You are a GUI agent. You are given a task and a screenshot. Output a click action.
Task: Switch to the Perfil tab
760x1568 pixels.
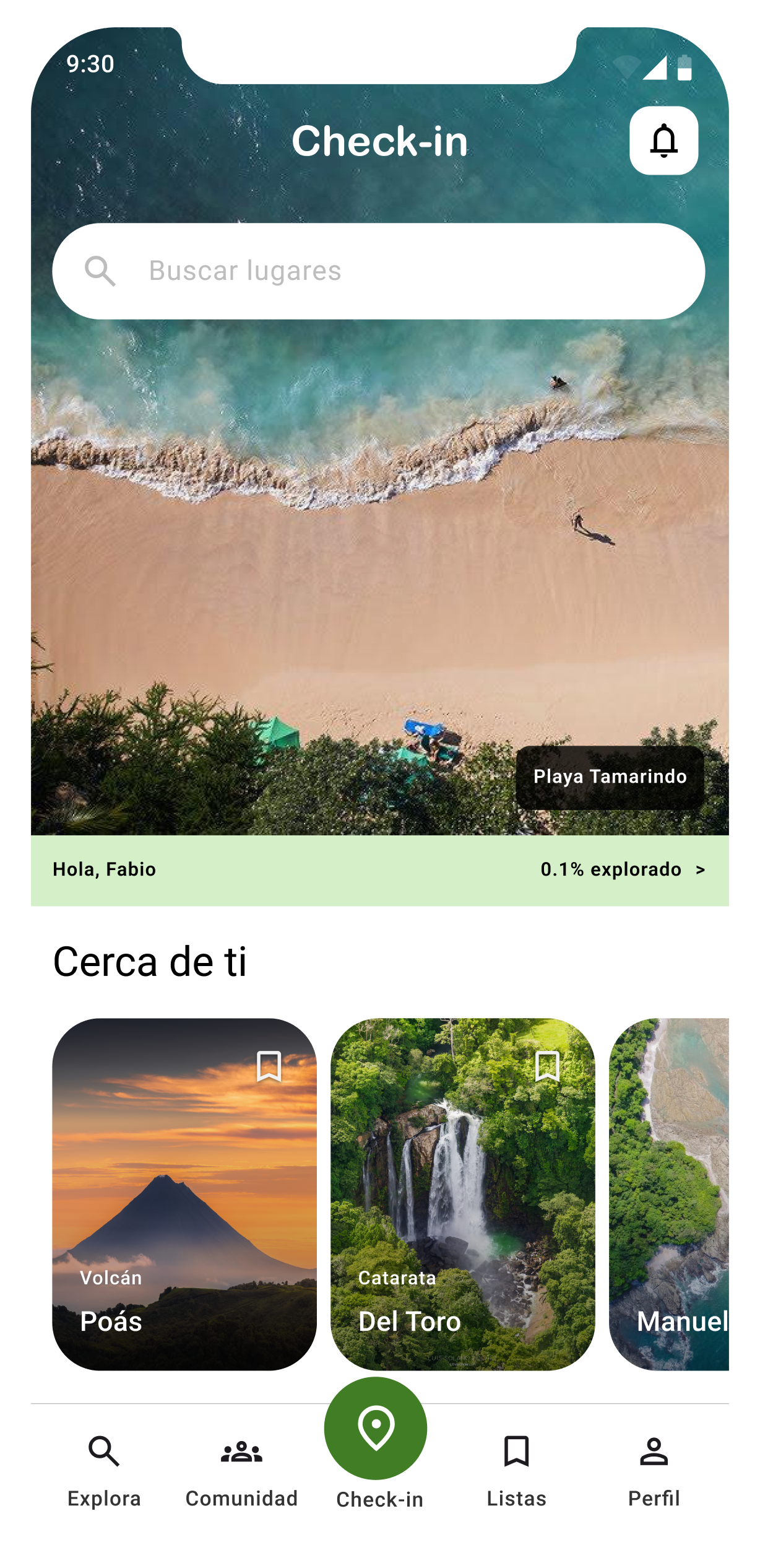654,1471
